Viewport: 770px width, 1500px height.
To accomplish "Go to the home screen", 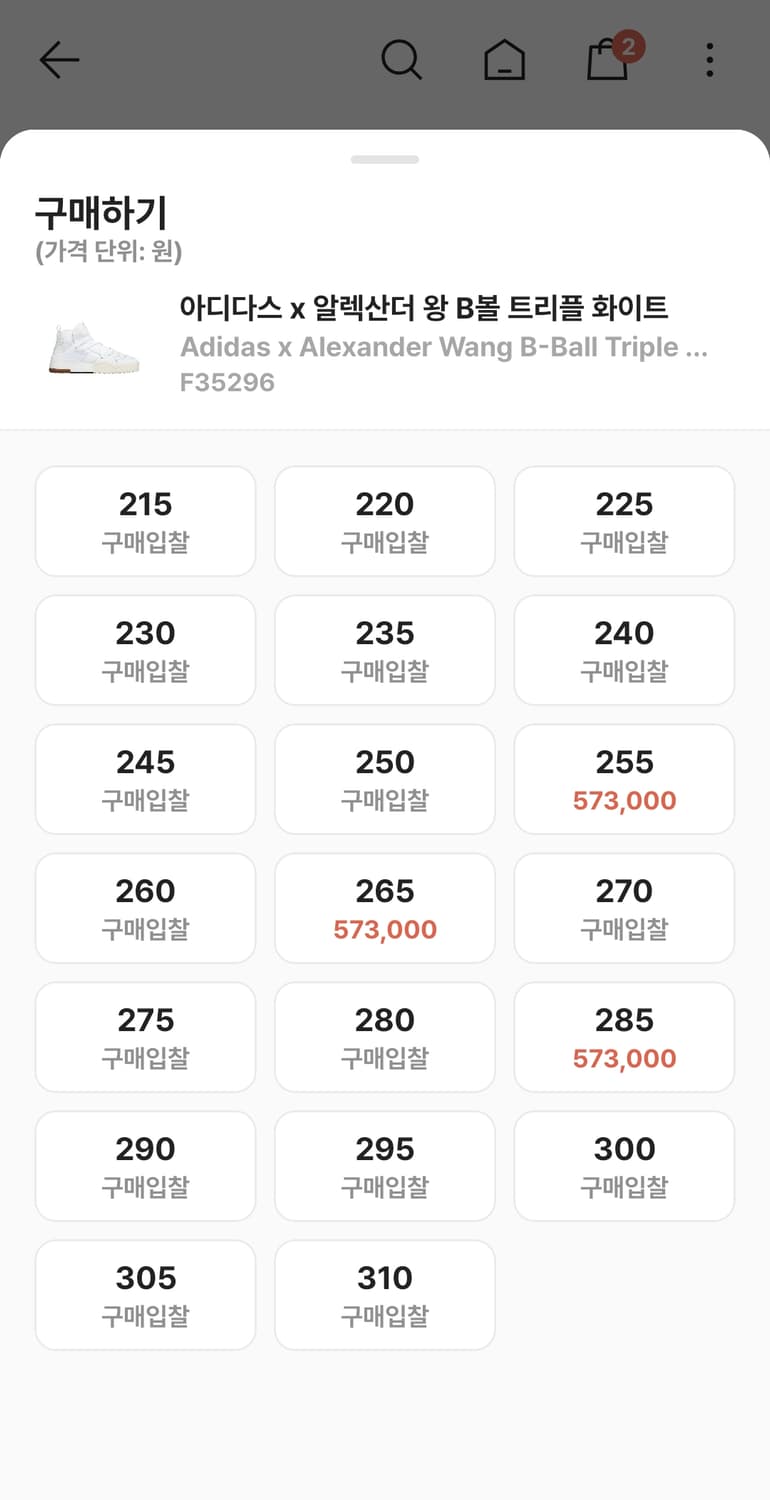I will [x=505, y=60].
